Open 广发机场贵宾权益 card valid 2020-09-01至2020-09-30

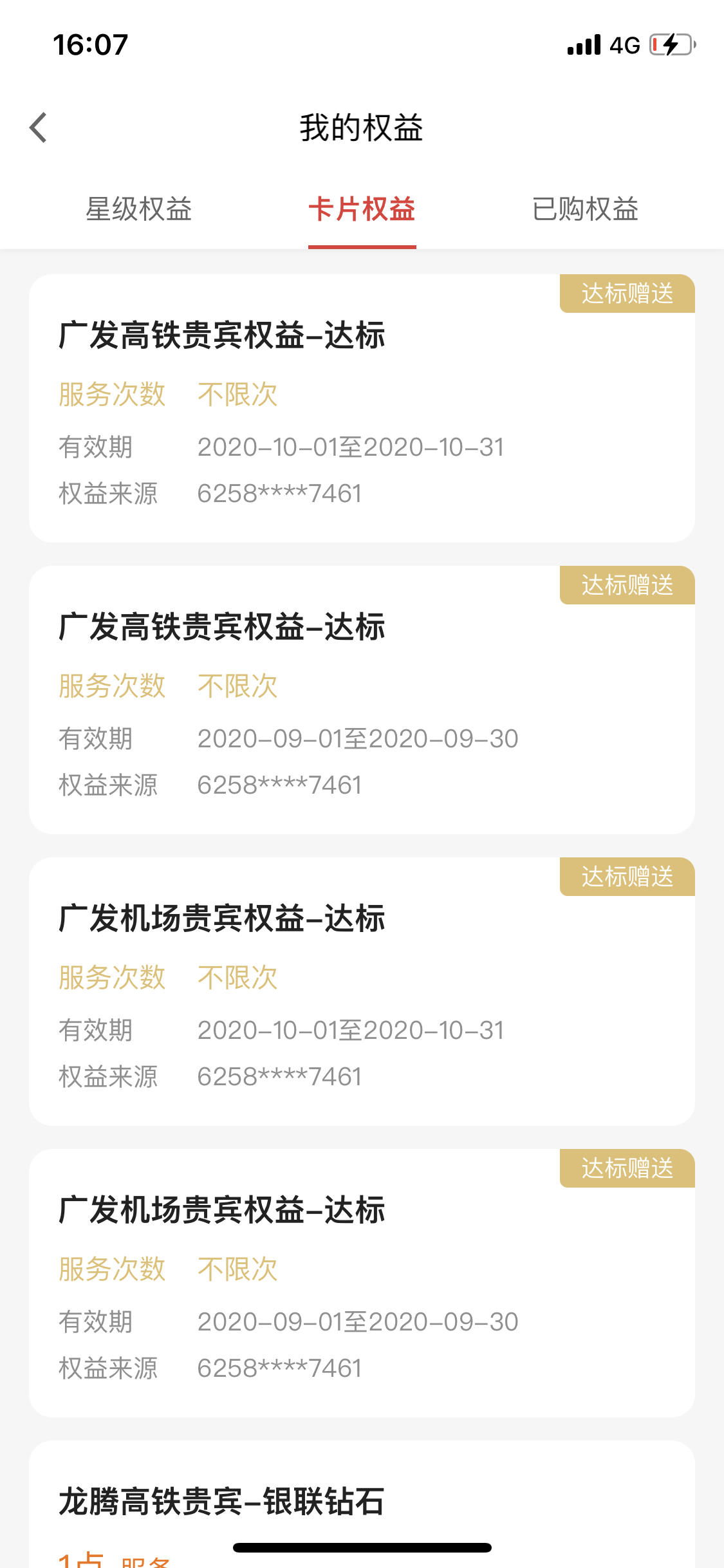tap(362, 1283)
